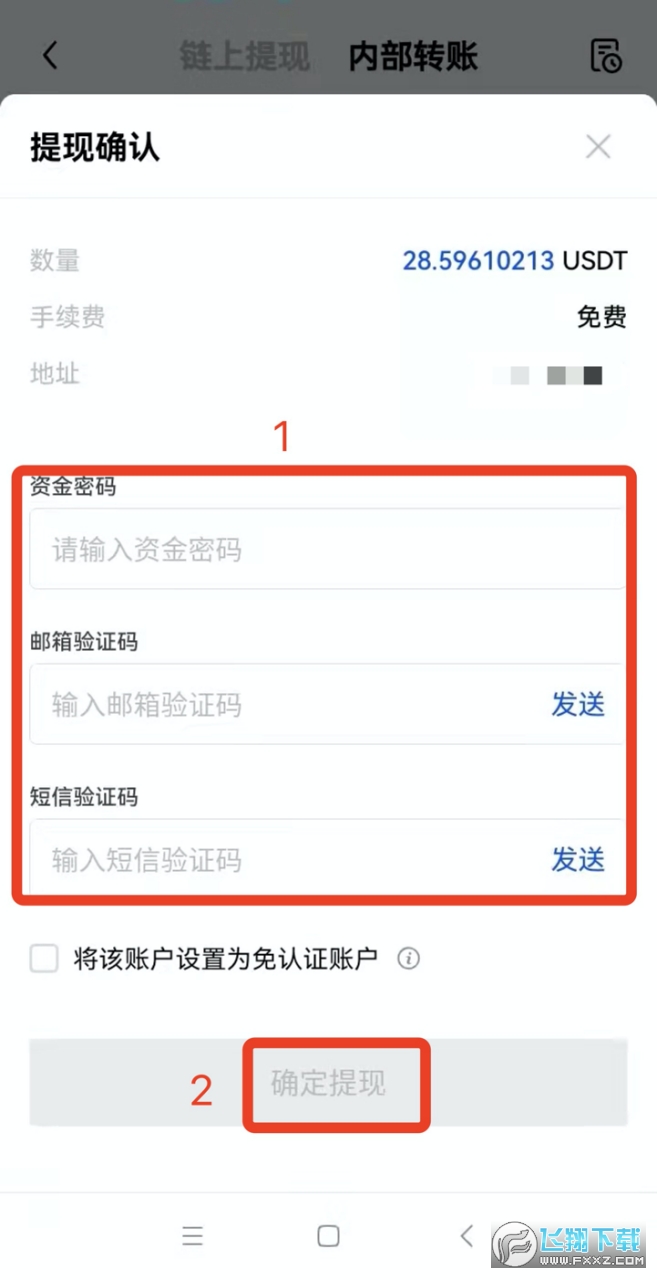Tap the 短信验证码 input field
Viewport: 657px width, 1280px height.
click(x=280, y=860)
